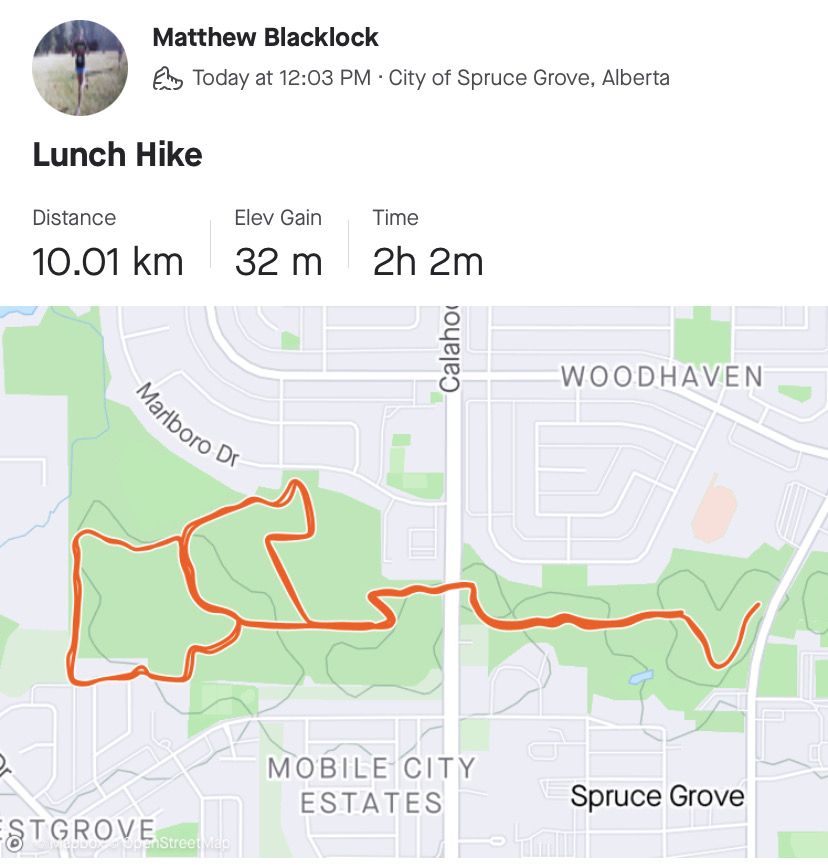Open the Lunch Hike activity title
Viewport: 828px width, 868px height.
tap(117, 155)
